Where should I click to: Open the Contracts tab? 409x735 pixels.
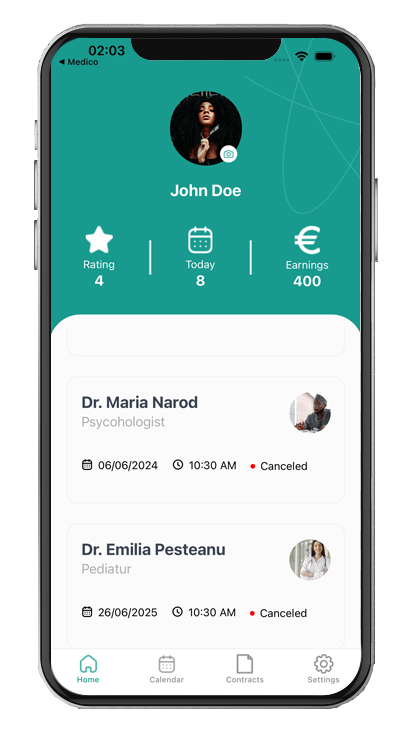(x=245, y=669)
